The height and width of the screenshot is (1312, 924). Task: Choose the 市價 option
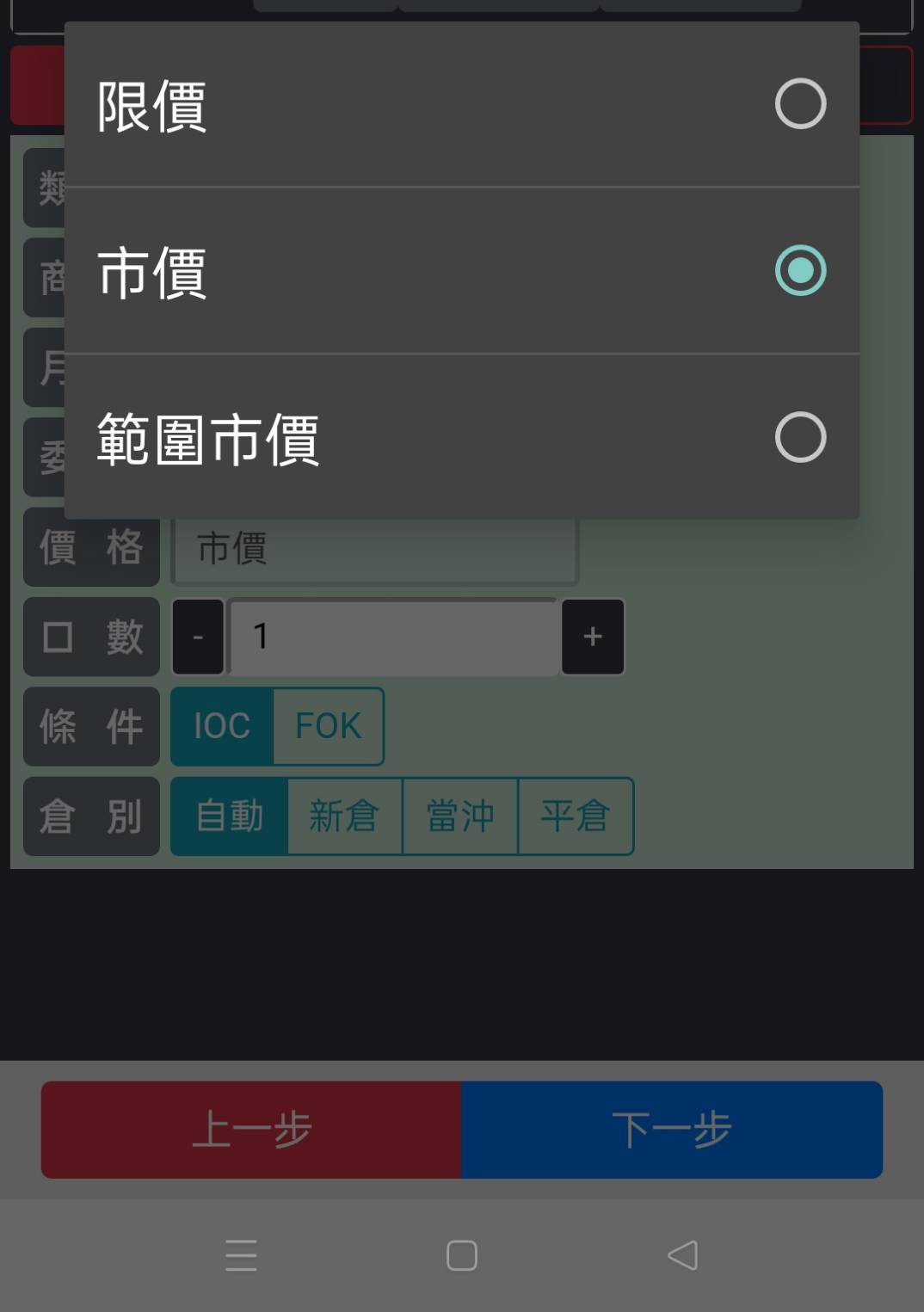(x=461, y=271)
